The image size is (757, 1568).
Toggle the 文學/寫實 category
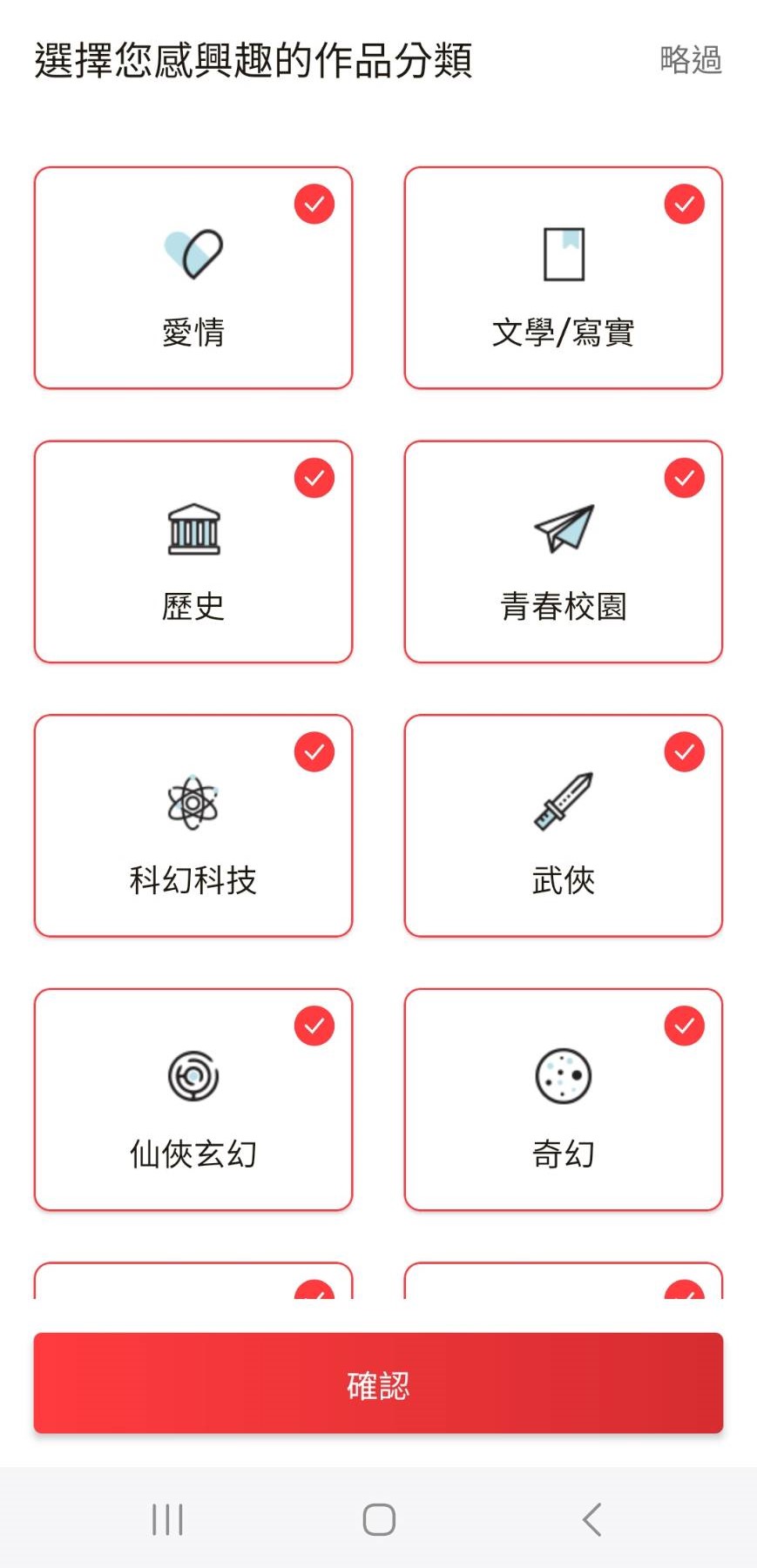click(564, 278)
